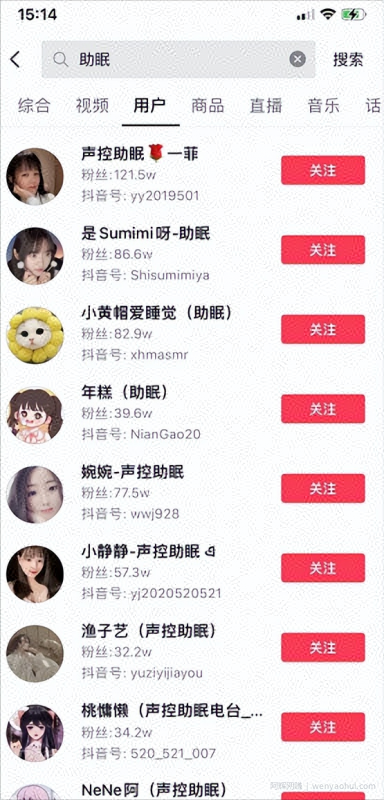The height and width of the screenshot is (800, 384).
Task: Follow 年糕（助眠）
Action: (323, 409)
